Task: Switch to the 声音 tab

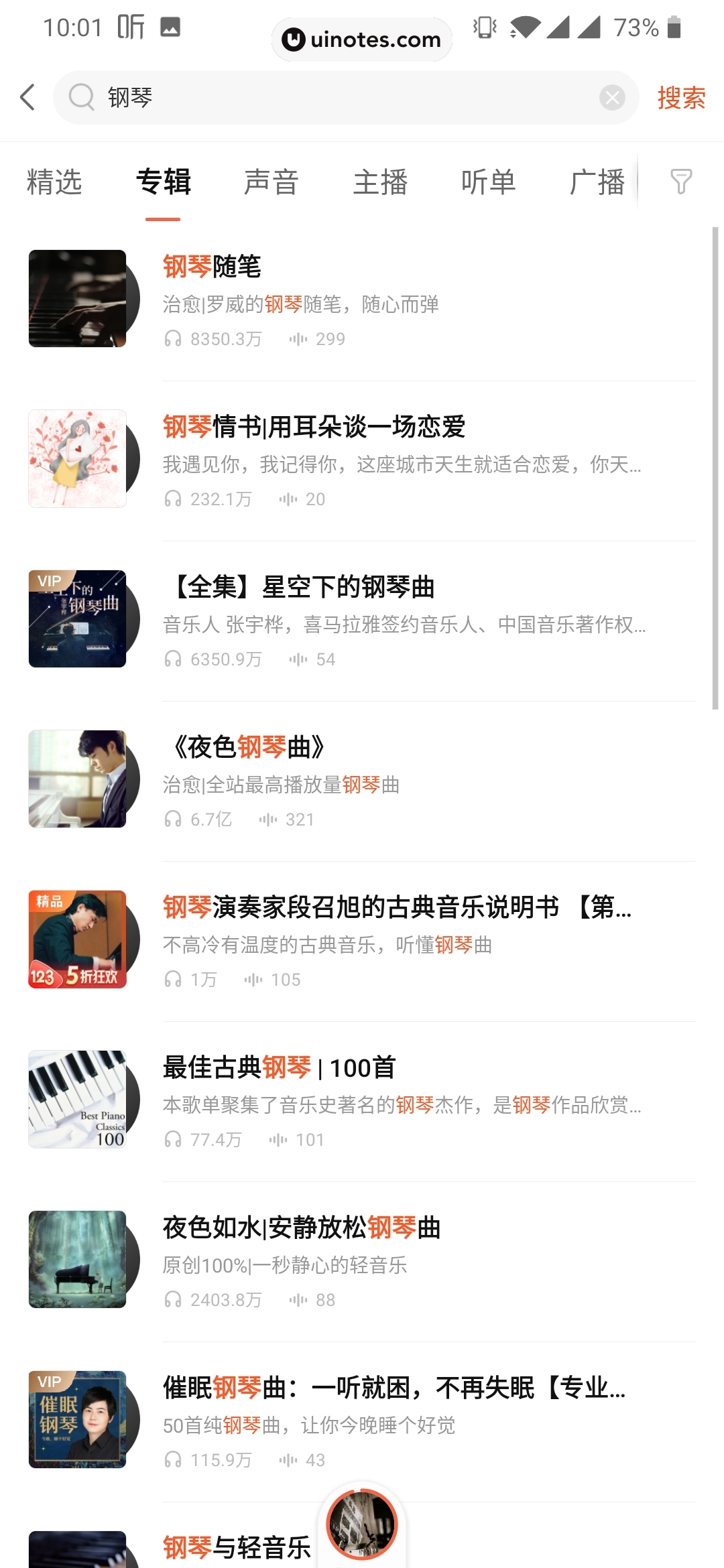Action: pos(271,182)
